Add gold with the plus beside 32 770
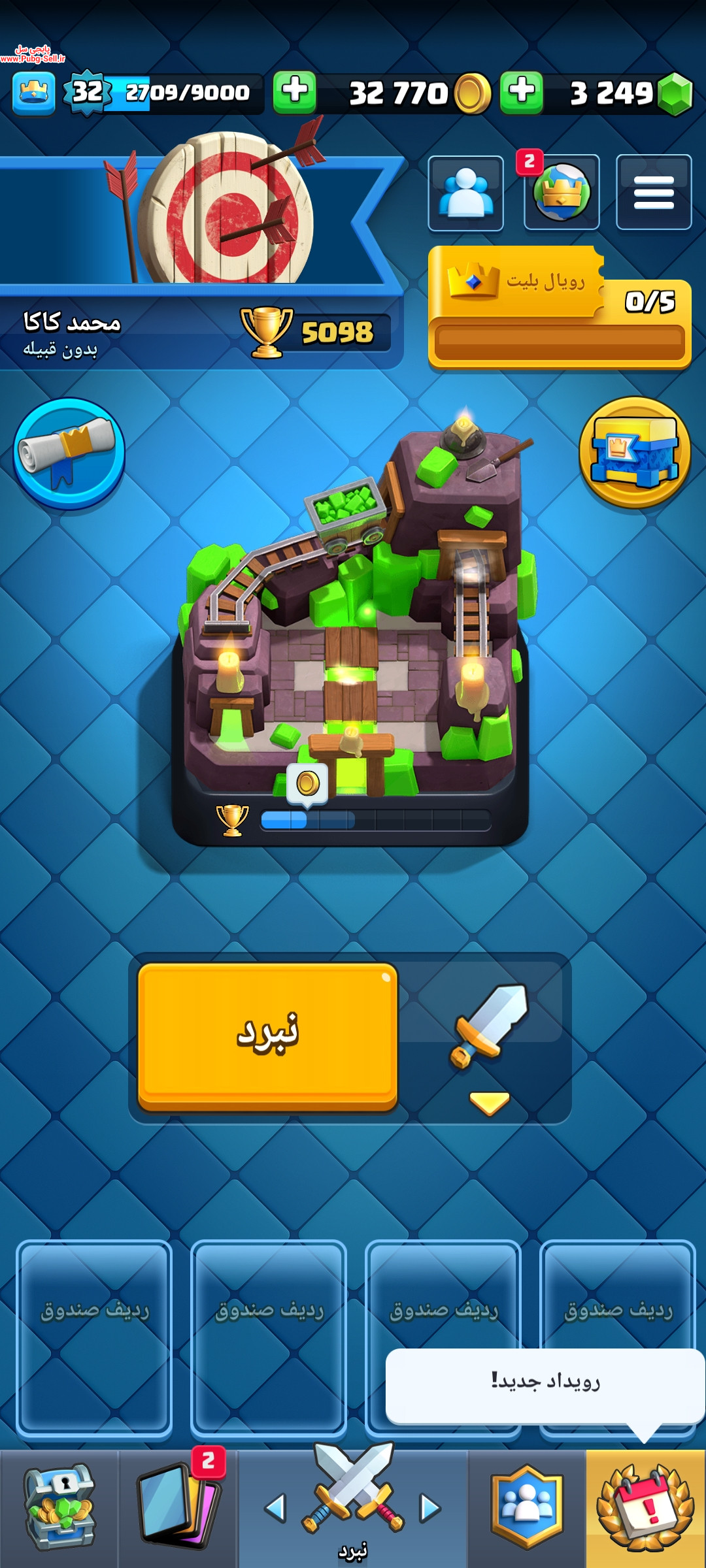This screenshot has width=706, height=1568. pos(294,92)
